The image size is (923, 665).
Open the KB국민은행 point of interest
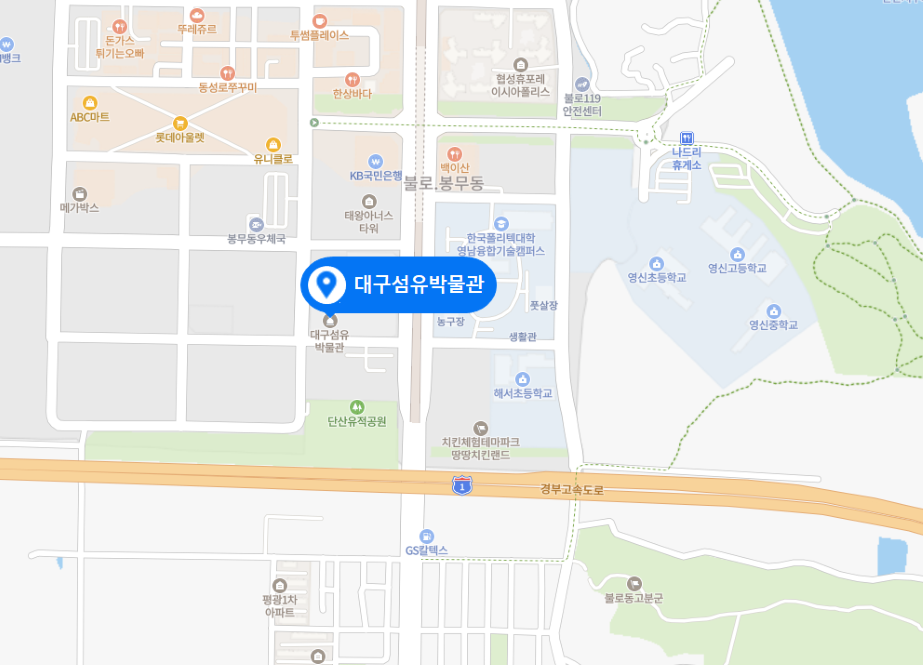click(x=375, y=161)
